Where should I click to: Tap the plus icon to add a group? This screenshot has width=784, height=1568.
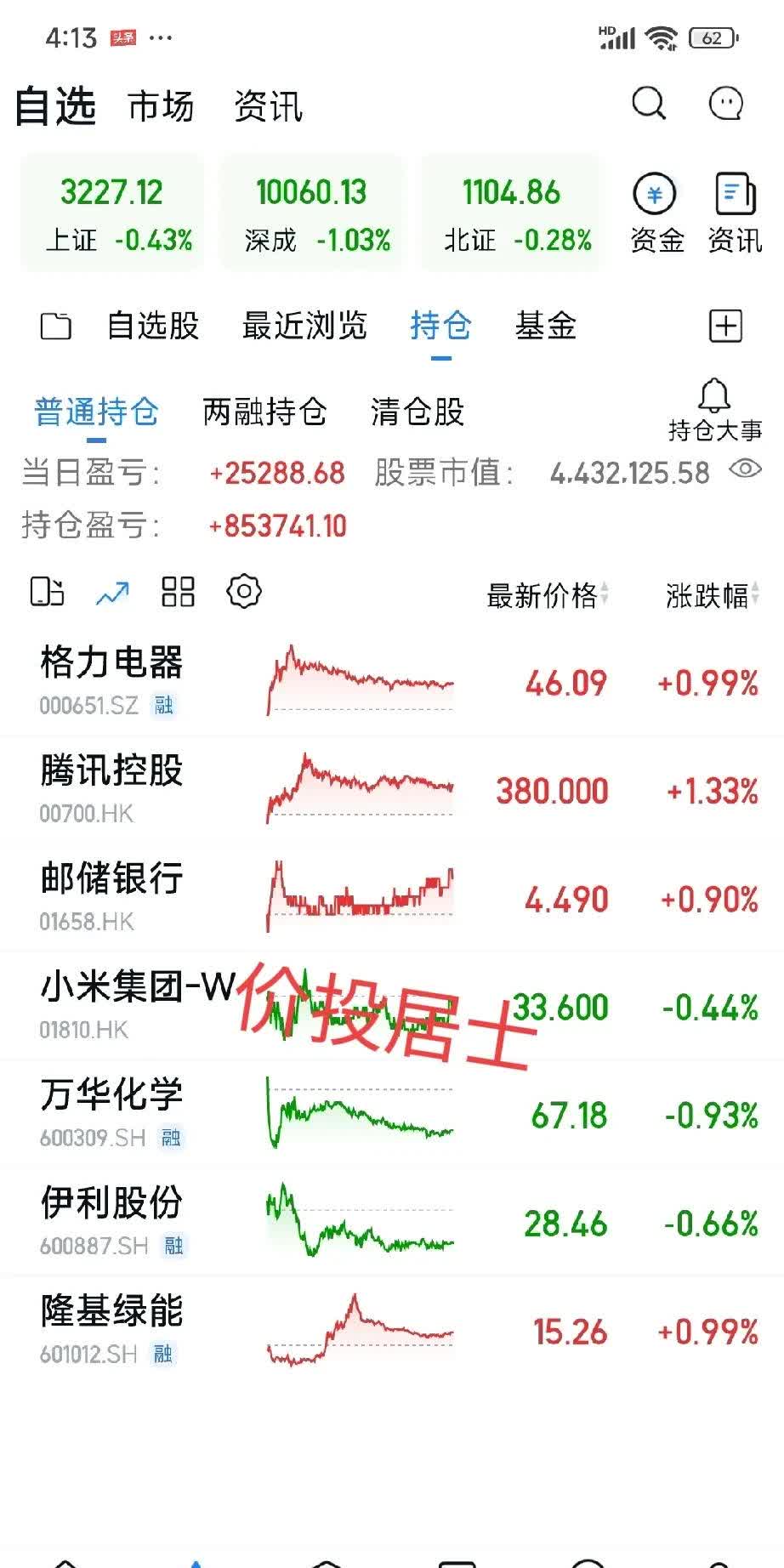724,326
